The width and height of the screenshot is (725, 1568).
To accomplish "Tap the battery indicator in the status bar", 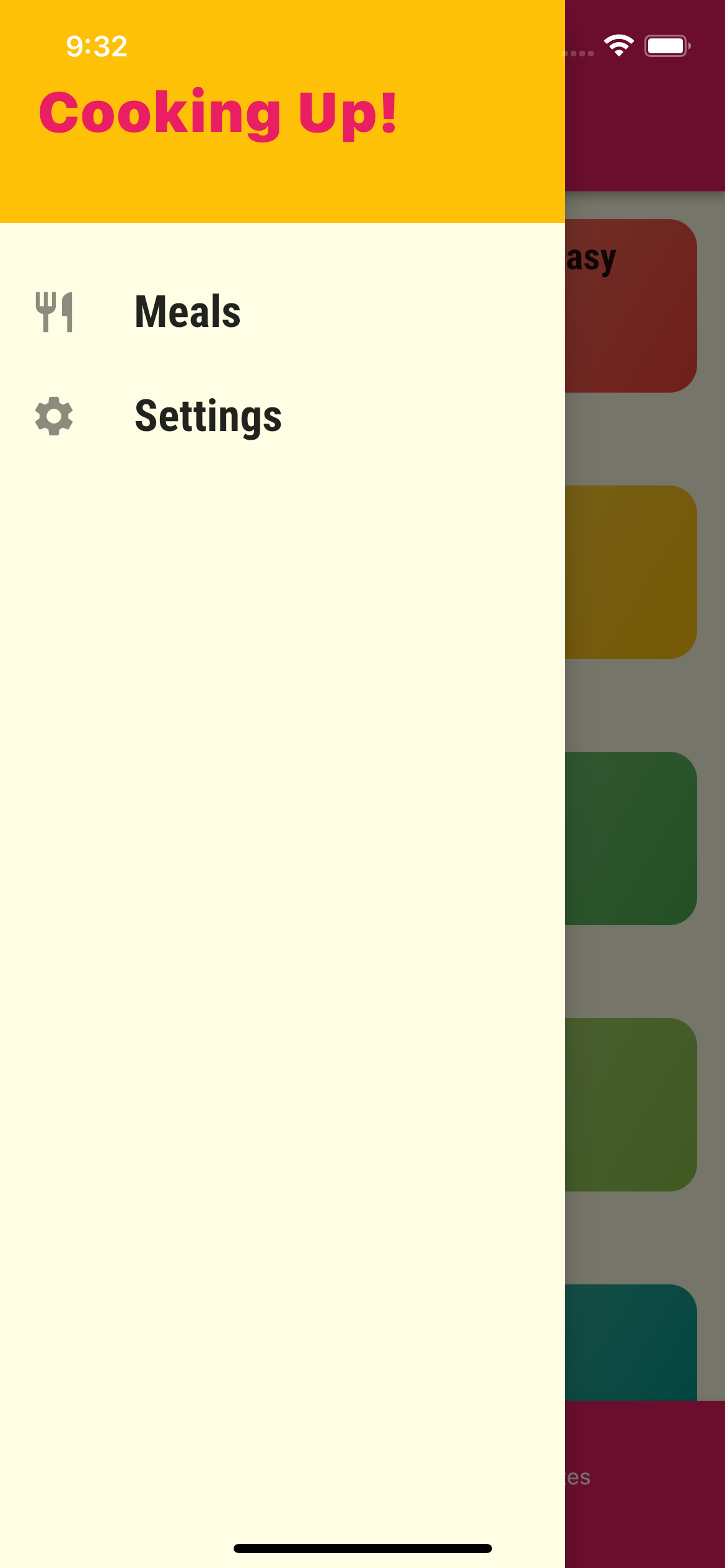I will point(667,45).
